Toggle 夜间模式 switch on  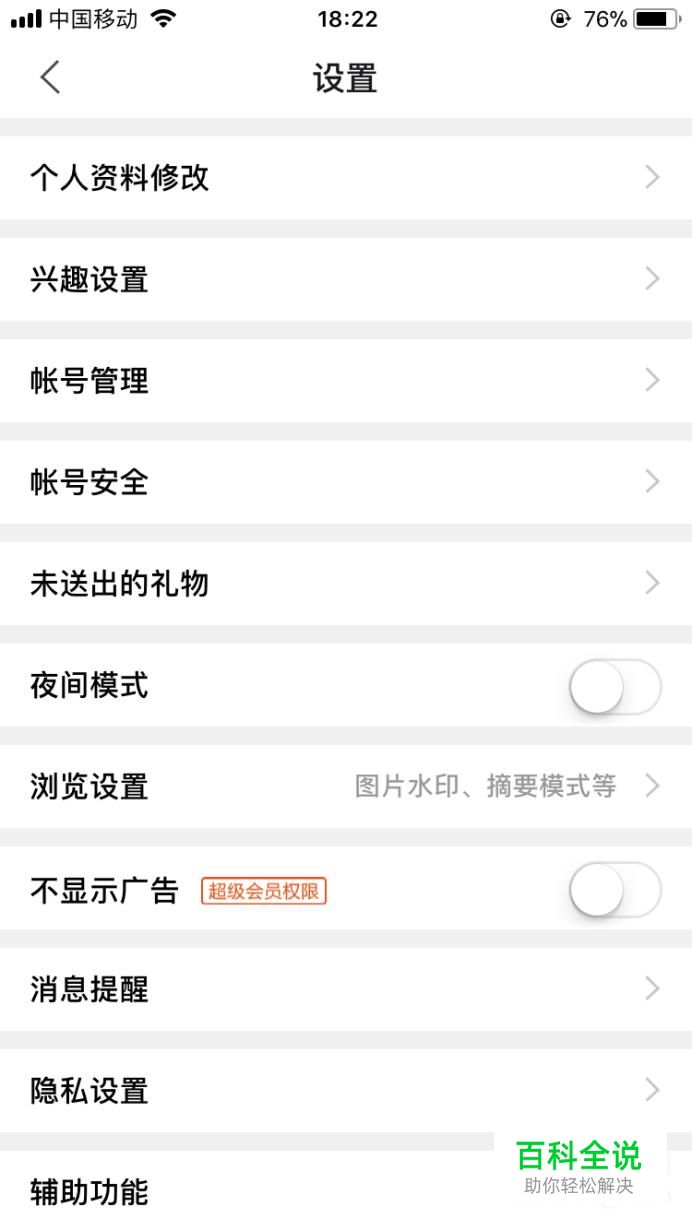point(615,686)
